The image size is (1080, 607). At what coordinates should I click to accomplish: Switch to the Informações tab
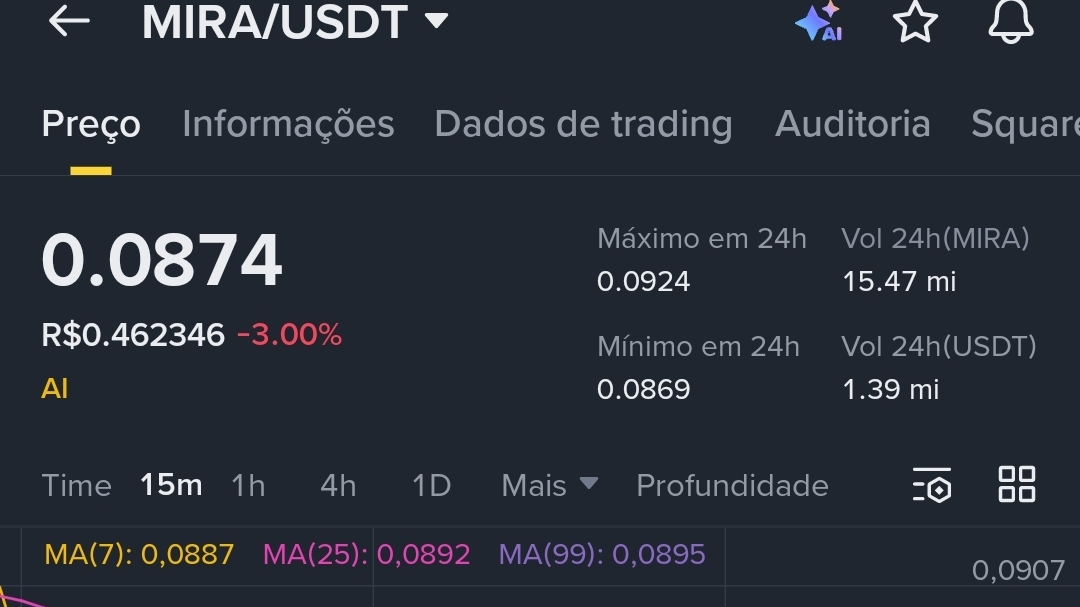[x=288, y=124]
